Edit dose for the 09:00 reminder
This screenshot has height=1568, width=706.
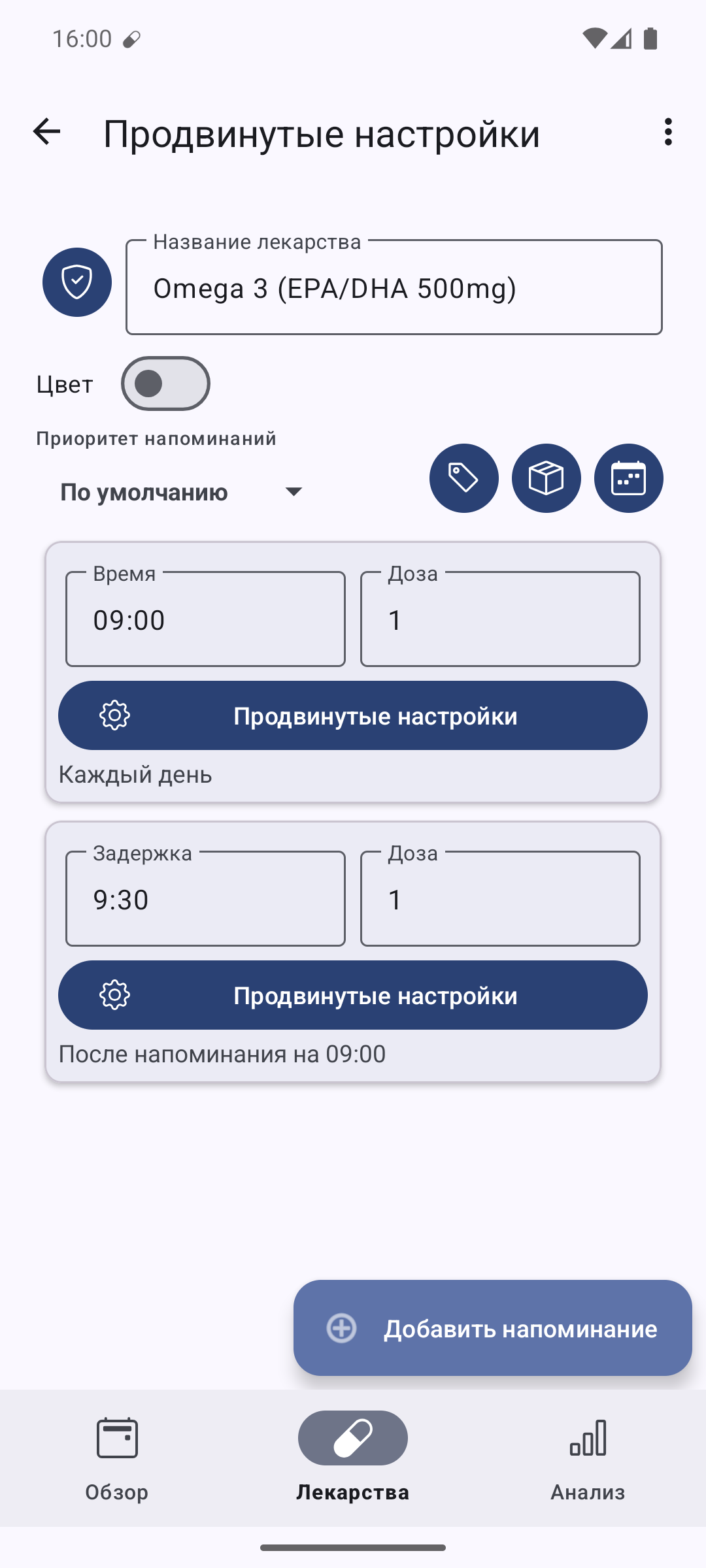(x=500, y=619)
